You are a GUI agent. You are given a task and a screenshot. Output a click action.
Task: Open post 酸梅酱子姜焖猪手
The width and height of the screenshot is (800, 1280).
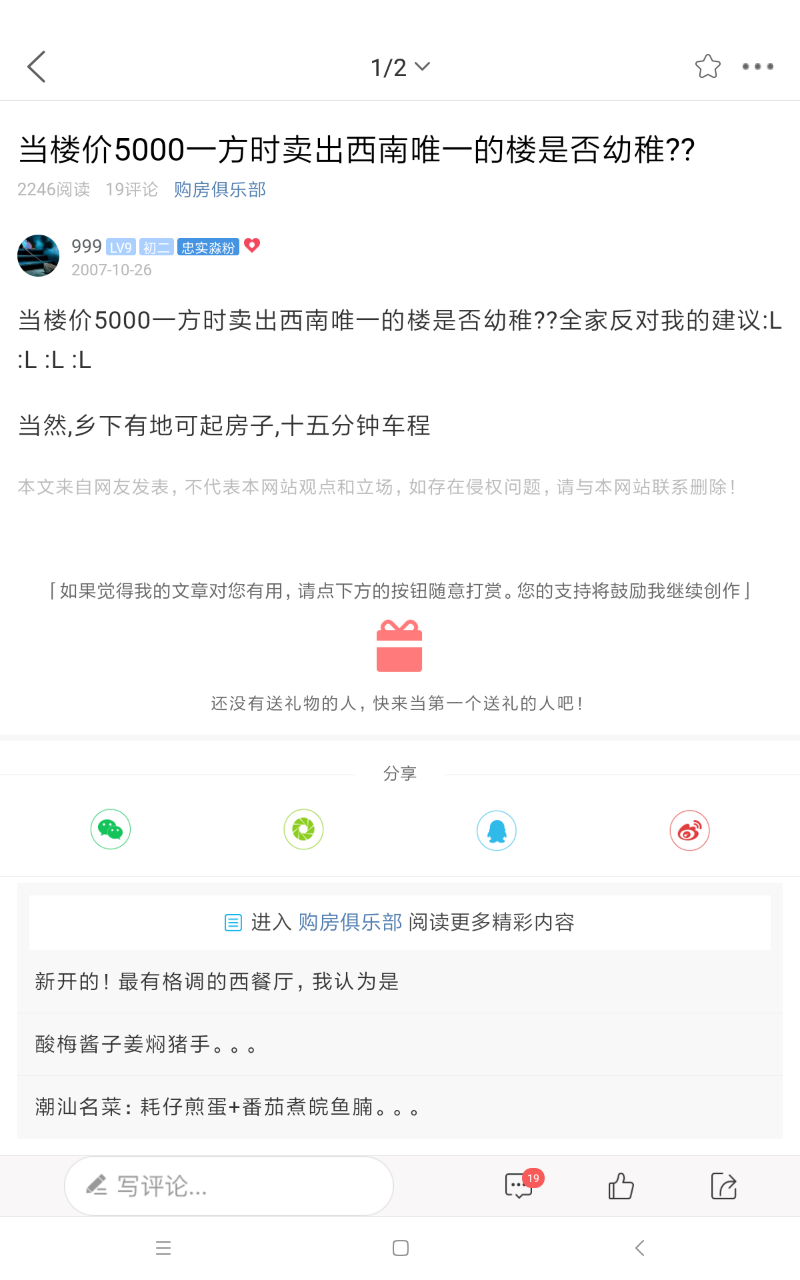point(148,1044)
